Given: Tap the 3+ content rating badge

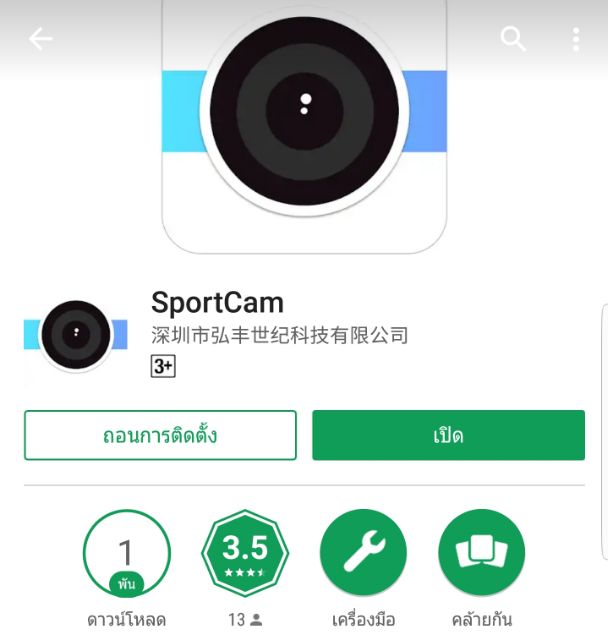Looking at the screenshot, I should pyautogui.click(x=162, y=366).
